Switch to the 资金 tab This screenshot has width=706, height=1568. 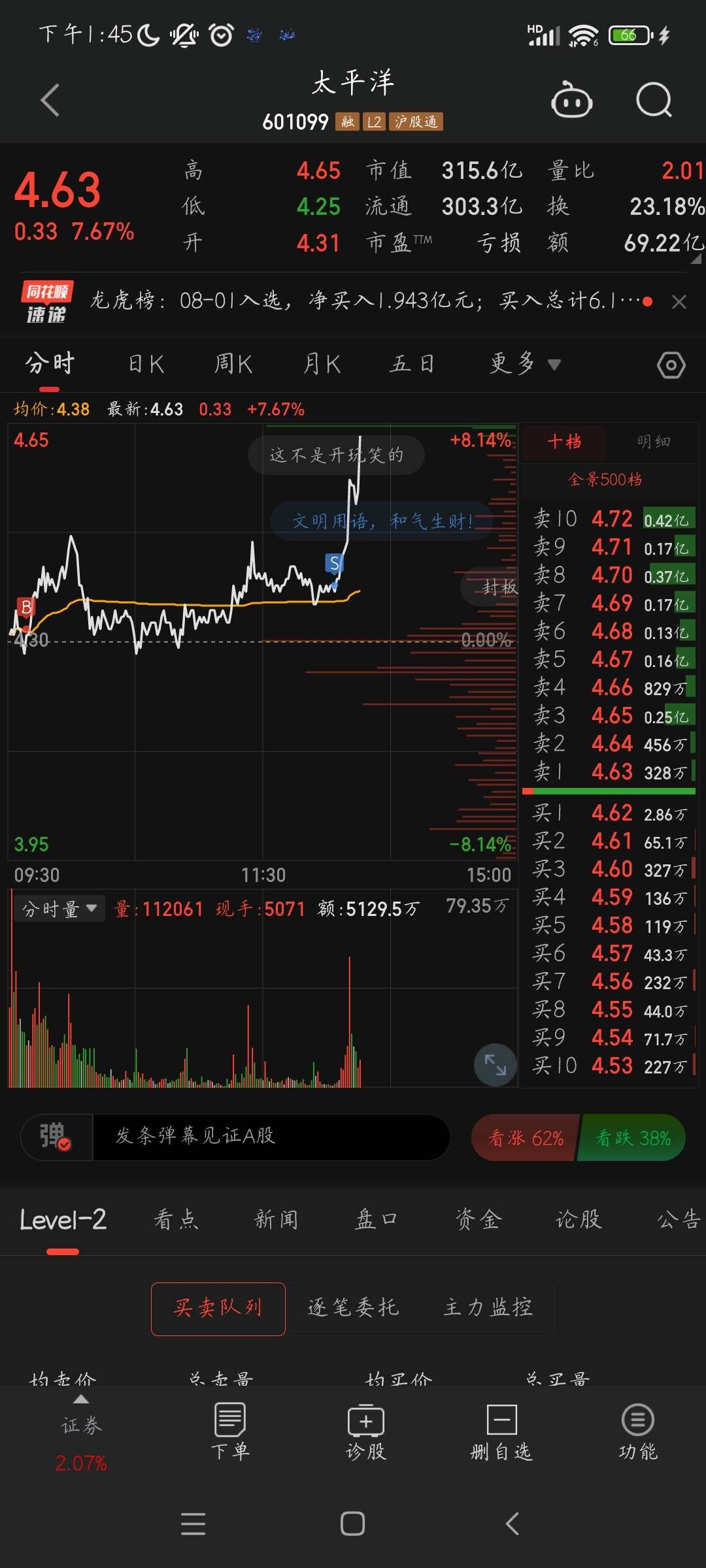pyautogui.click(x=479, y=1219)
